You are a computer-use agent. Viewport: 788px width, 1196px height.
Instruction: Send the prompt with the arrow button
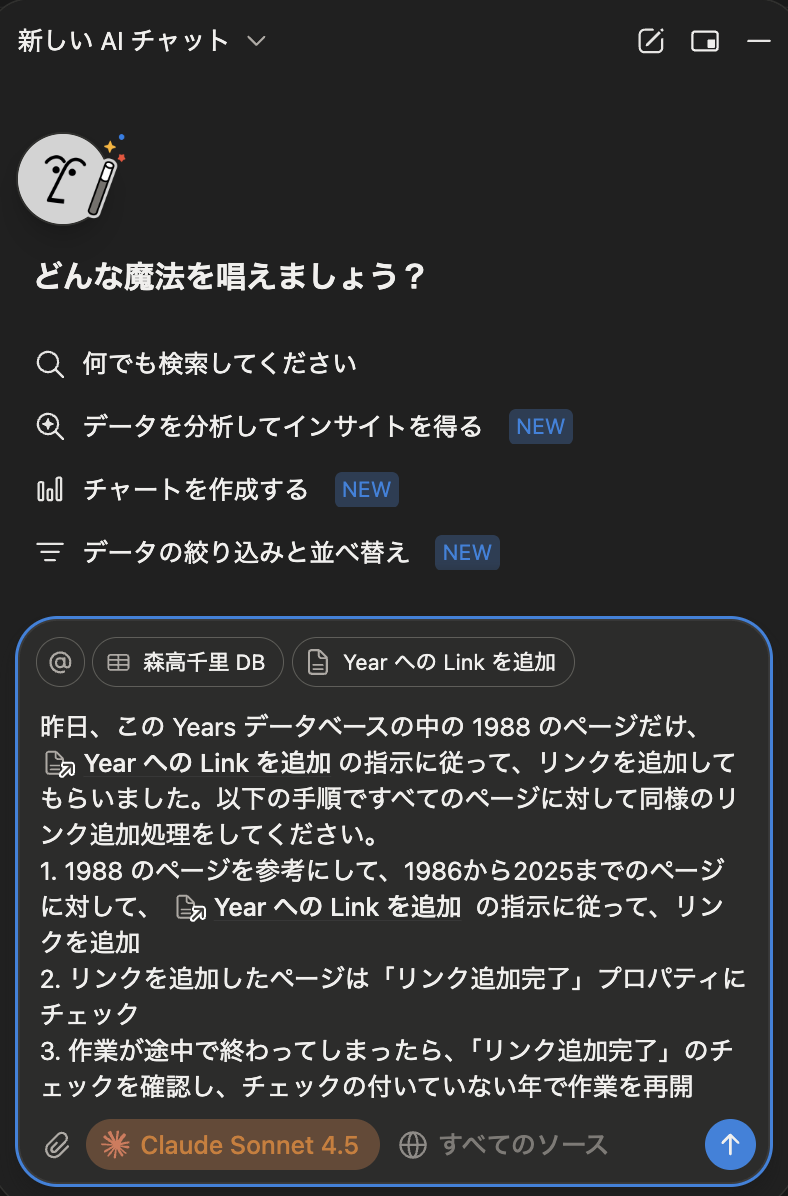tap(730, 1145)
